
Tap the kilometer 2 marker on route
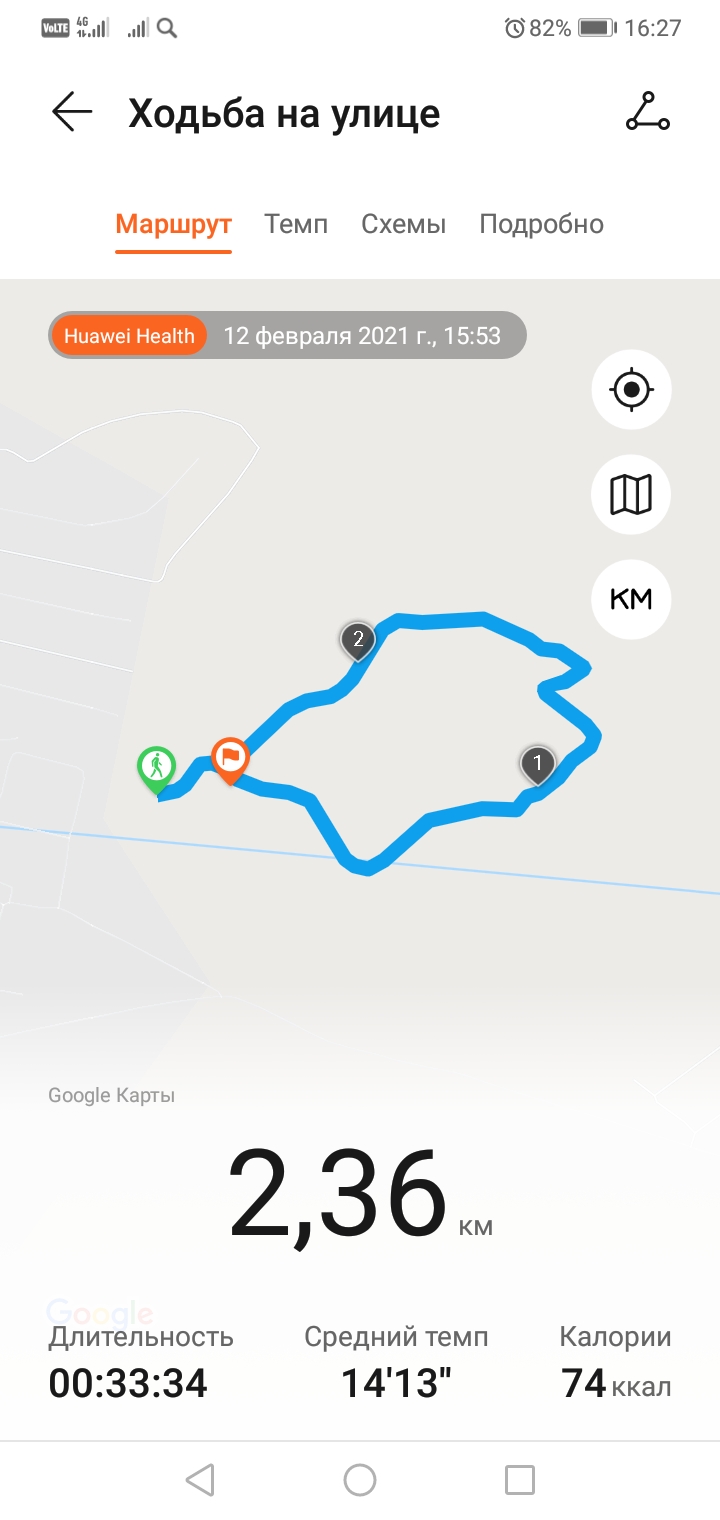[358, 639]
